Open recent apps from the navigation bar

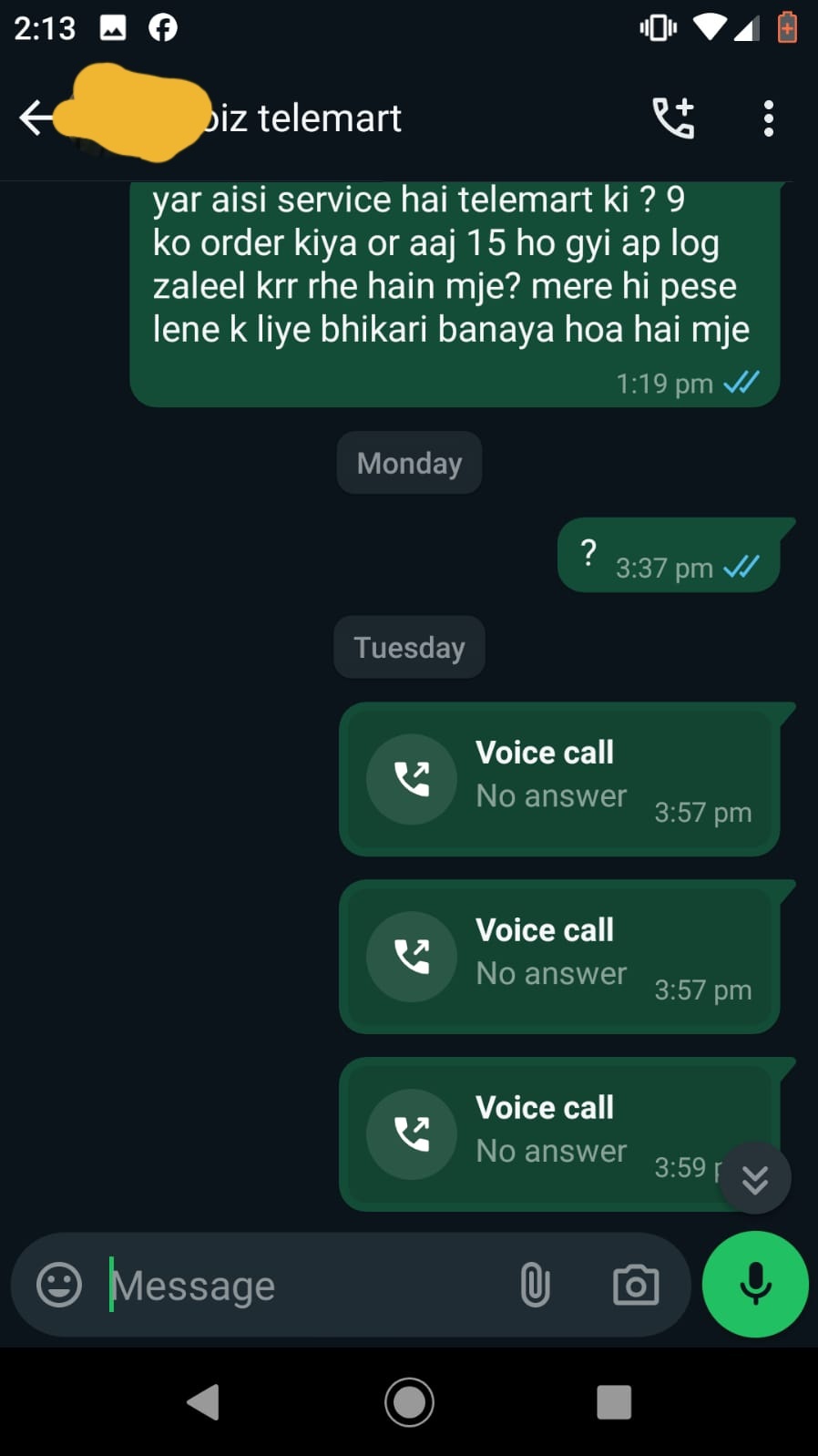coord(613,1401)
